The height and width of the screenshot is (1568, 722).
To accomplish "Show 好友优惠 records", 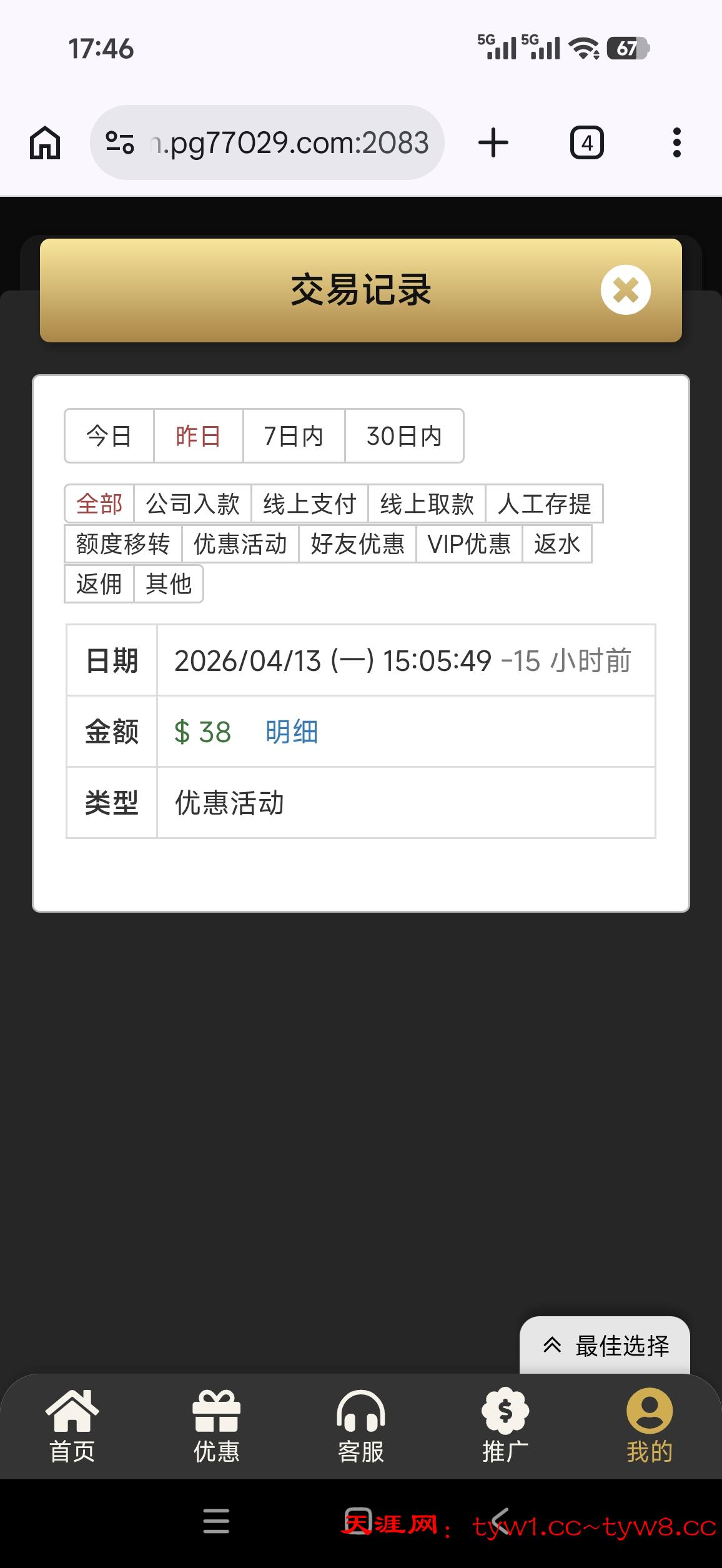I will coord(357,543).
